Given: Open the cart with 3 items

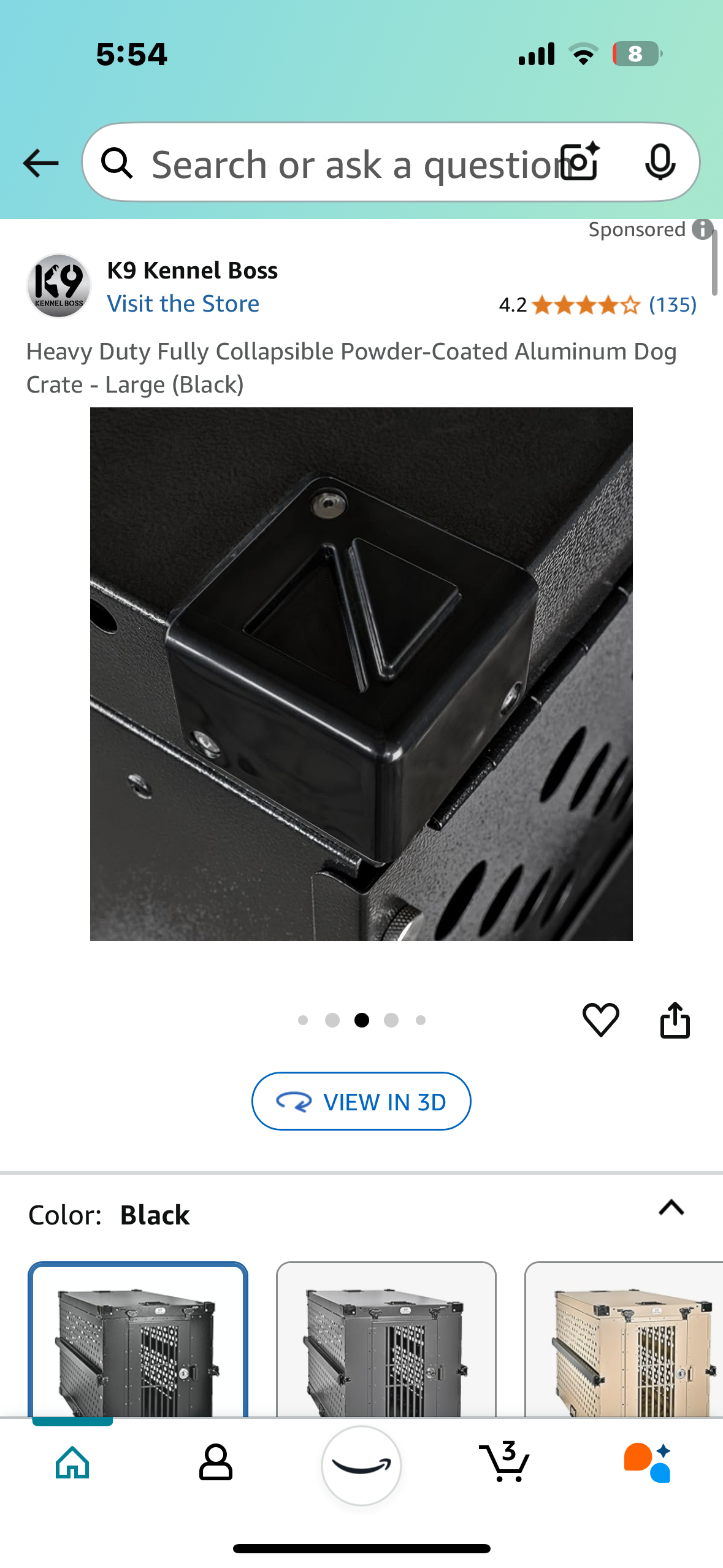Looking at the screenshot, I should pyautogui.click(x=505, y=1462).
